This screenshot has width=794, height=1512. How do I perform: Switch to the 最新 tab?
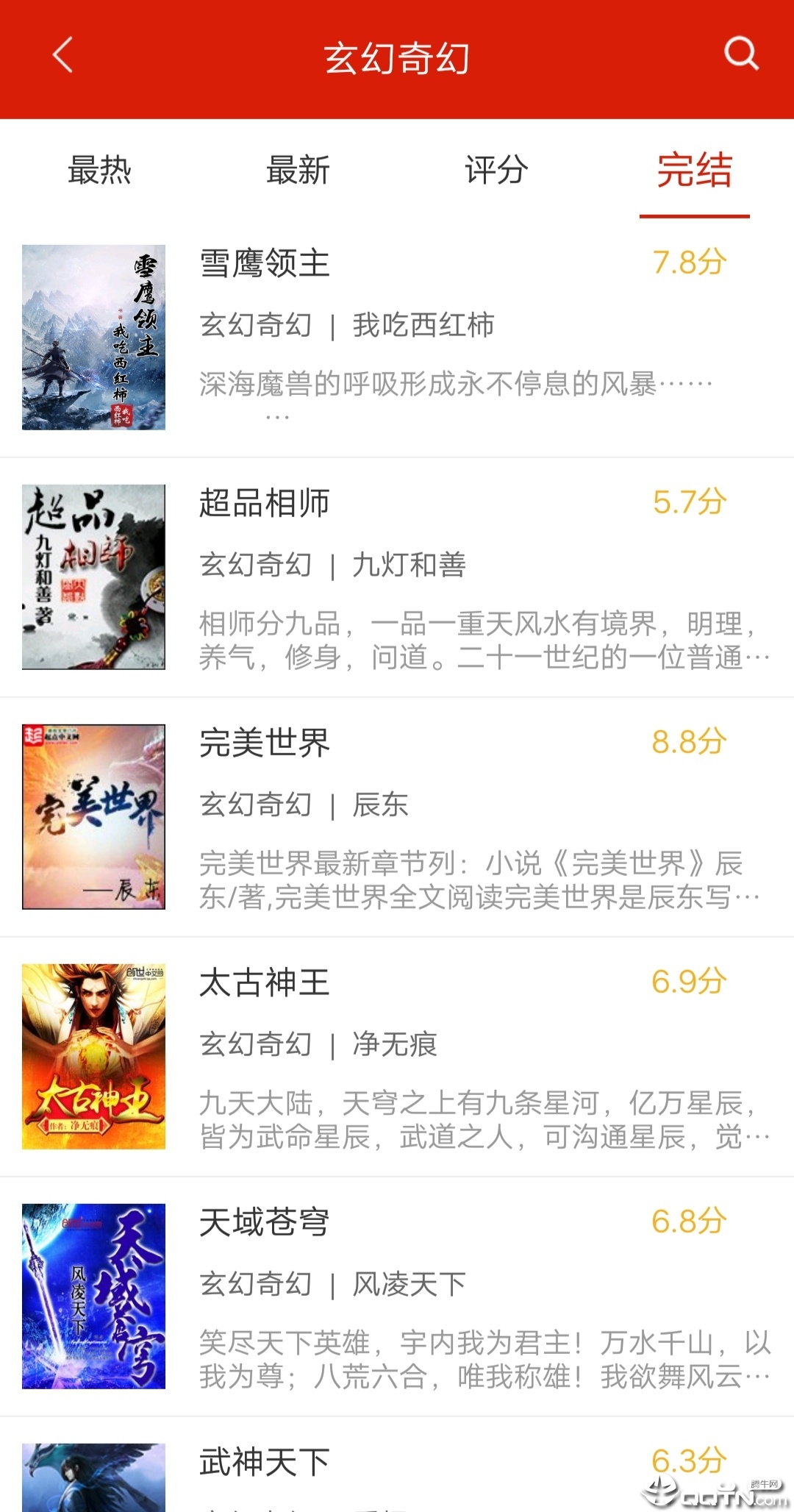click(x=297, y=171)
